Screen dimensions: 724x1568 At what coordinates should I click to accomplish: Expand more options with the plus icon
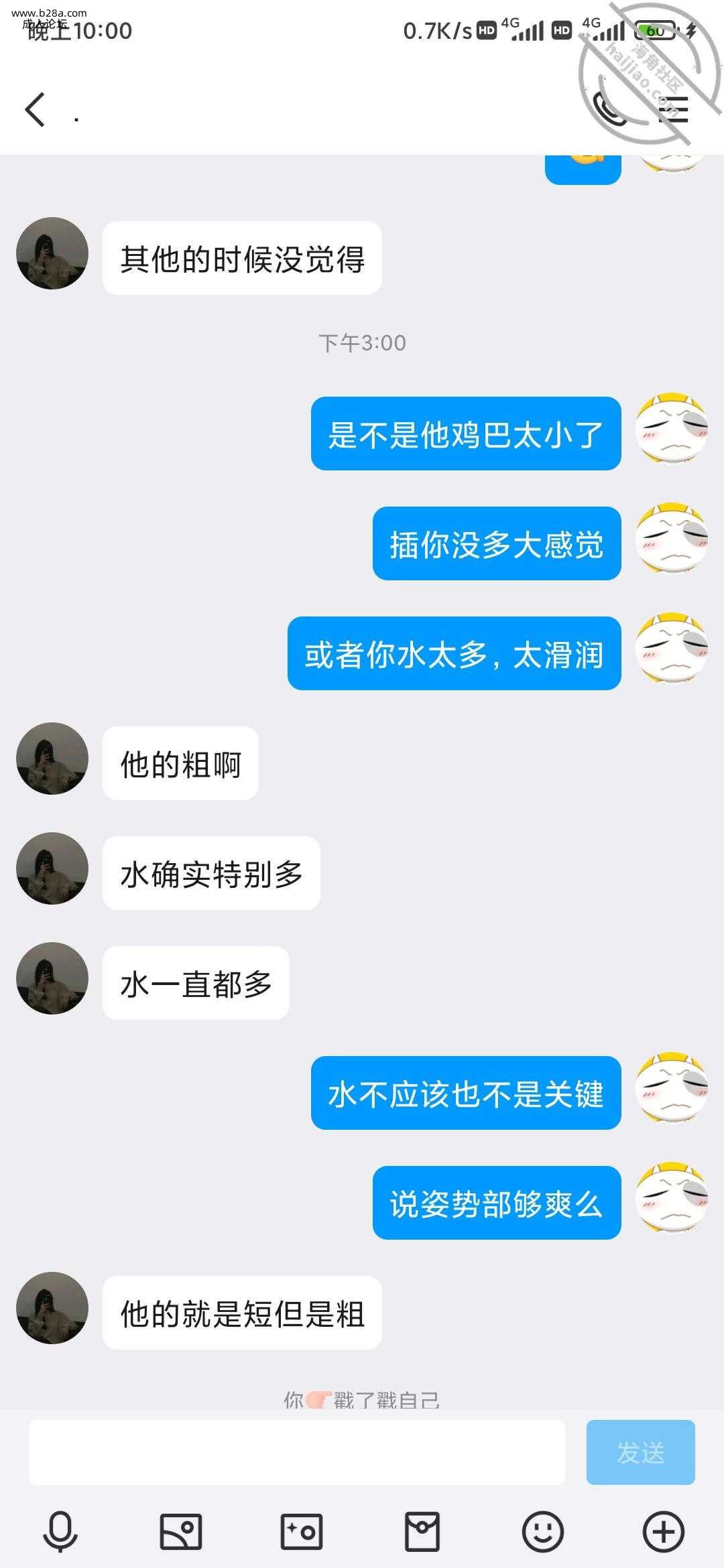(x=663, y=1532)
